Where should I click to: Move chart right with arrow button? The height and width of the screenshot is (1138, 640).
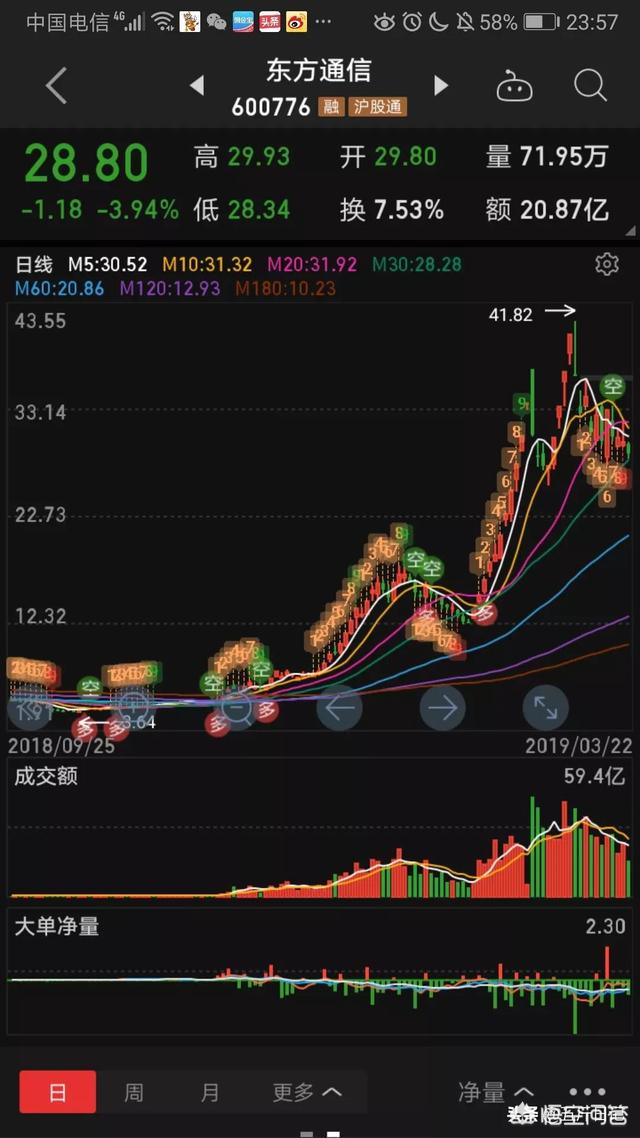click(441, 708)
